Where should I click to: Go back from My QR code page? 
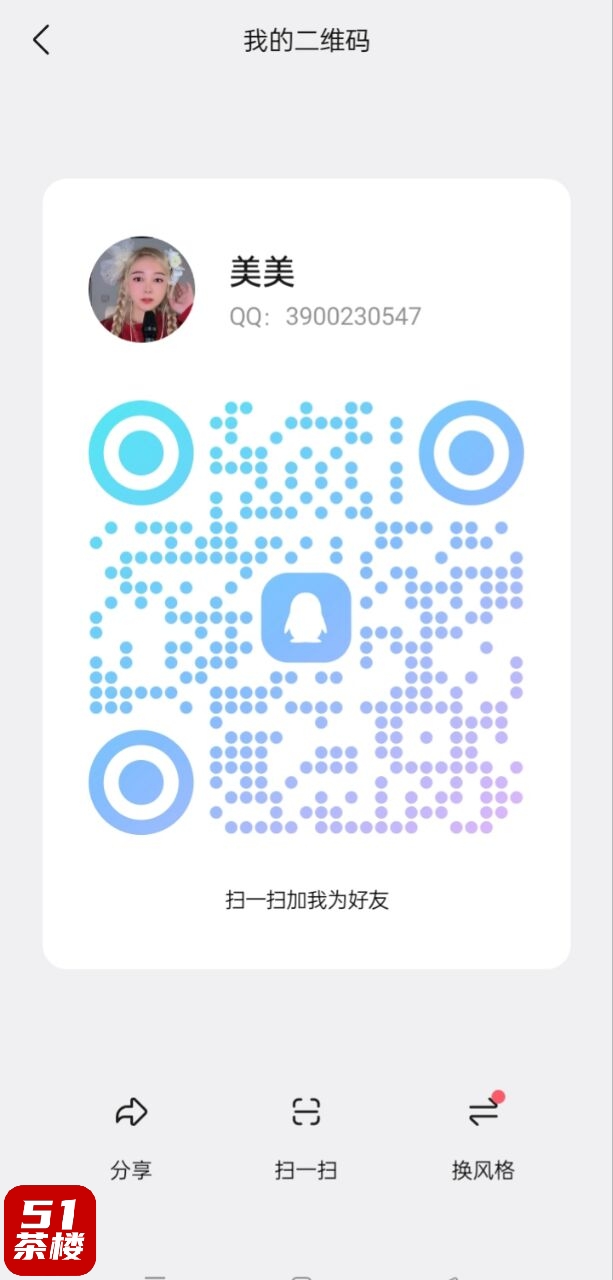pyautogui.click(x=41, y=41)
